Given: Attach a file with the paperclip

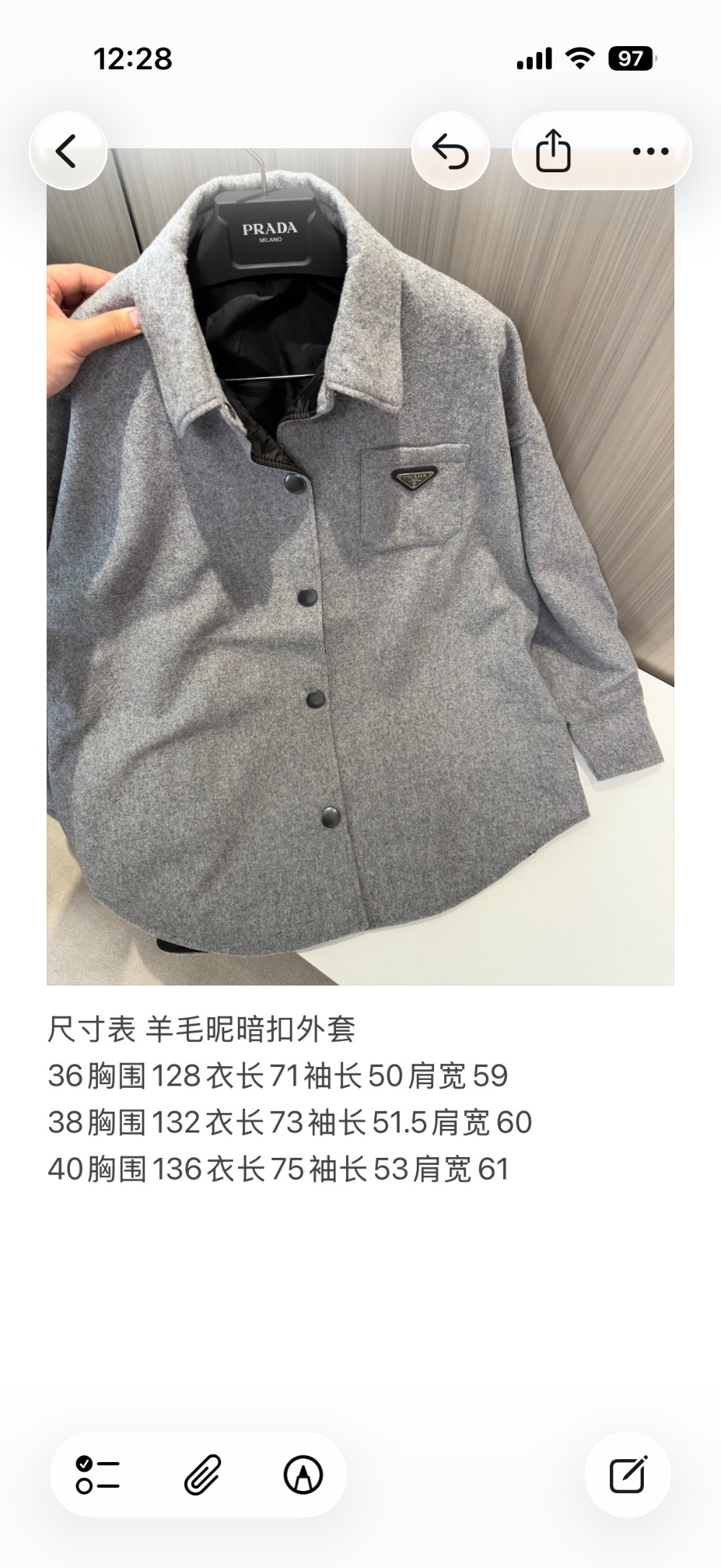Looking at the screenshot, I should pyautogui.click(x=202, y=1475).
